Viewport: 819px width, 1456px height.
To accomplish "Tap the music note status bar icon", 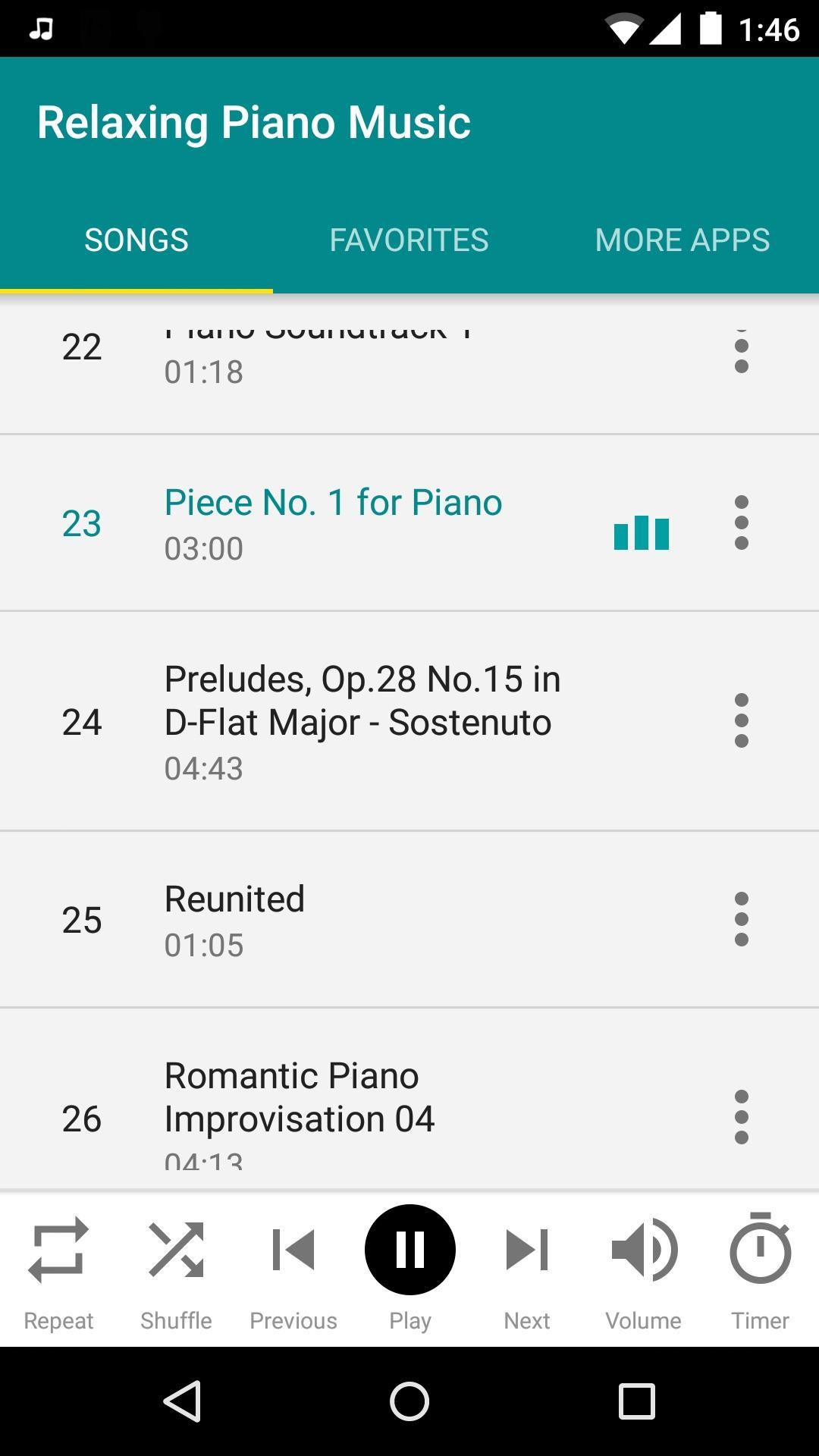I will 42,29.
